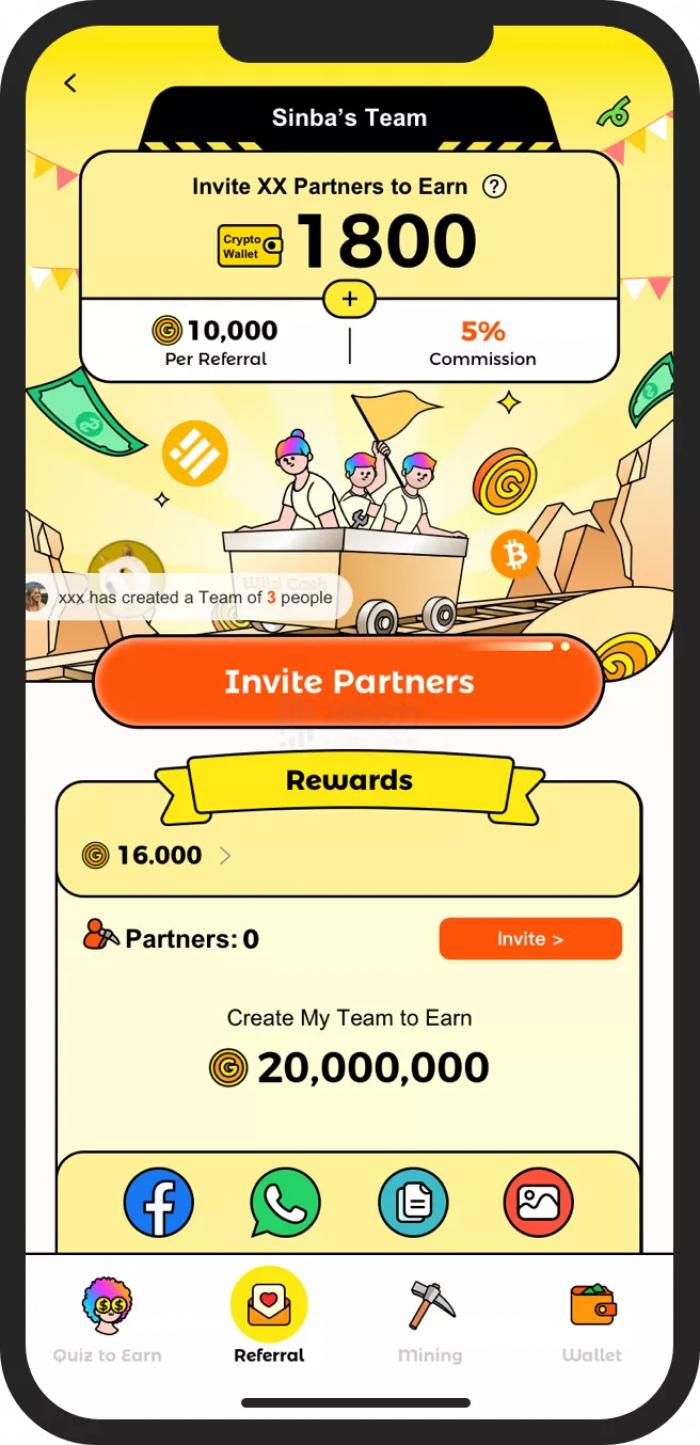The height and width of the screenshot is (1445, 700).
Task: Share the invite via Facebook
Action: point(158,1203)
